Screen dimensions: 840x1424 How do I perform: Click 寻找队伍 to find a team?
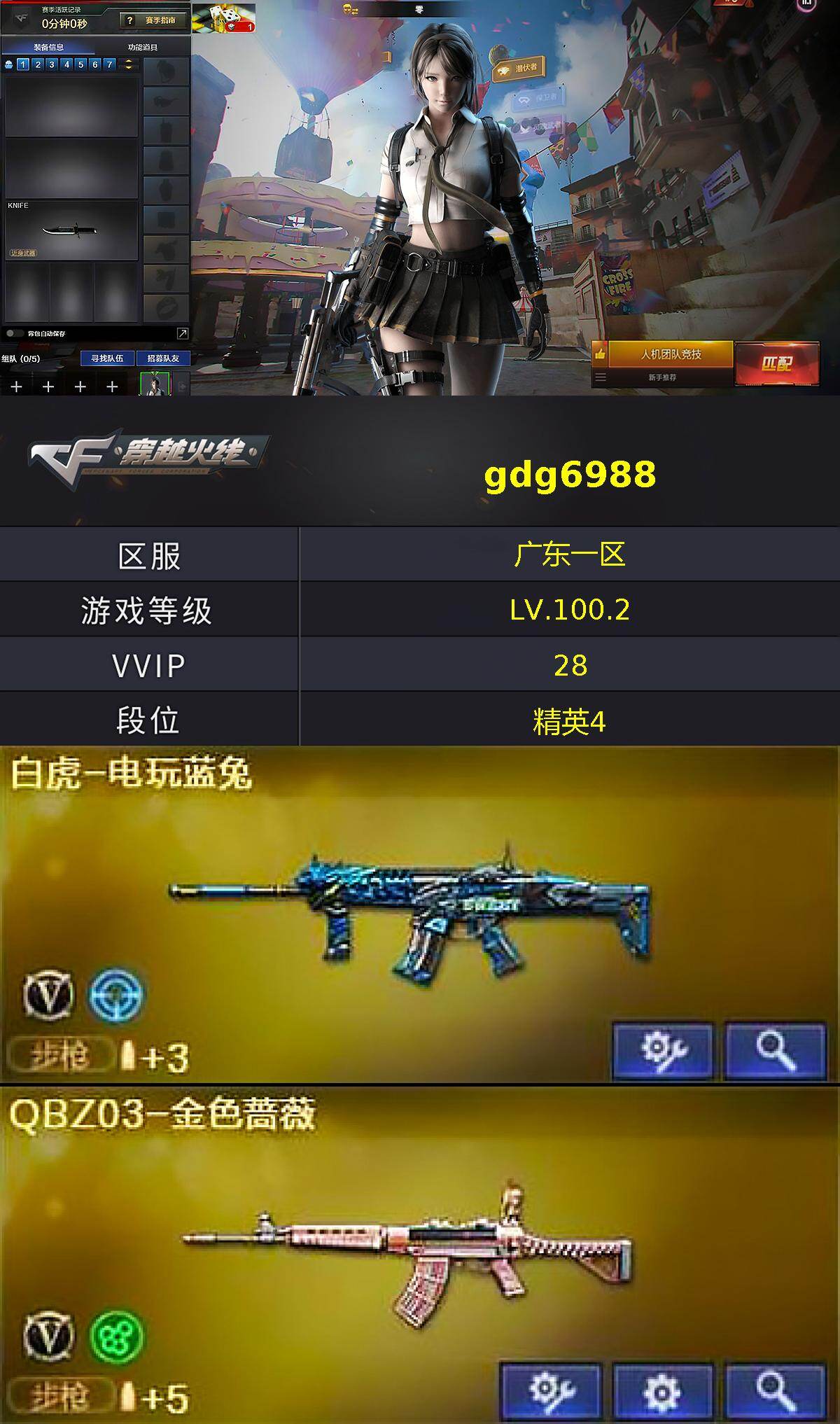click(106, 358)
